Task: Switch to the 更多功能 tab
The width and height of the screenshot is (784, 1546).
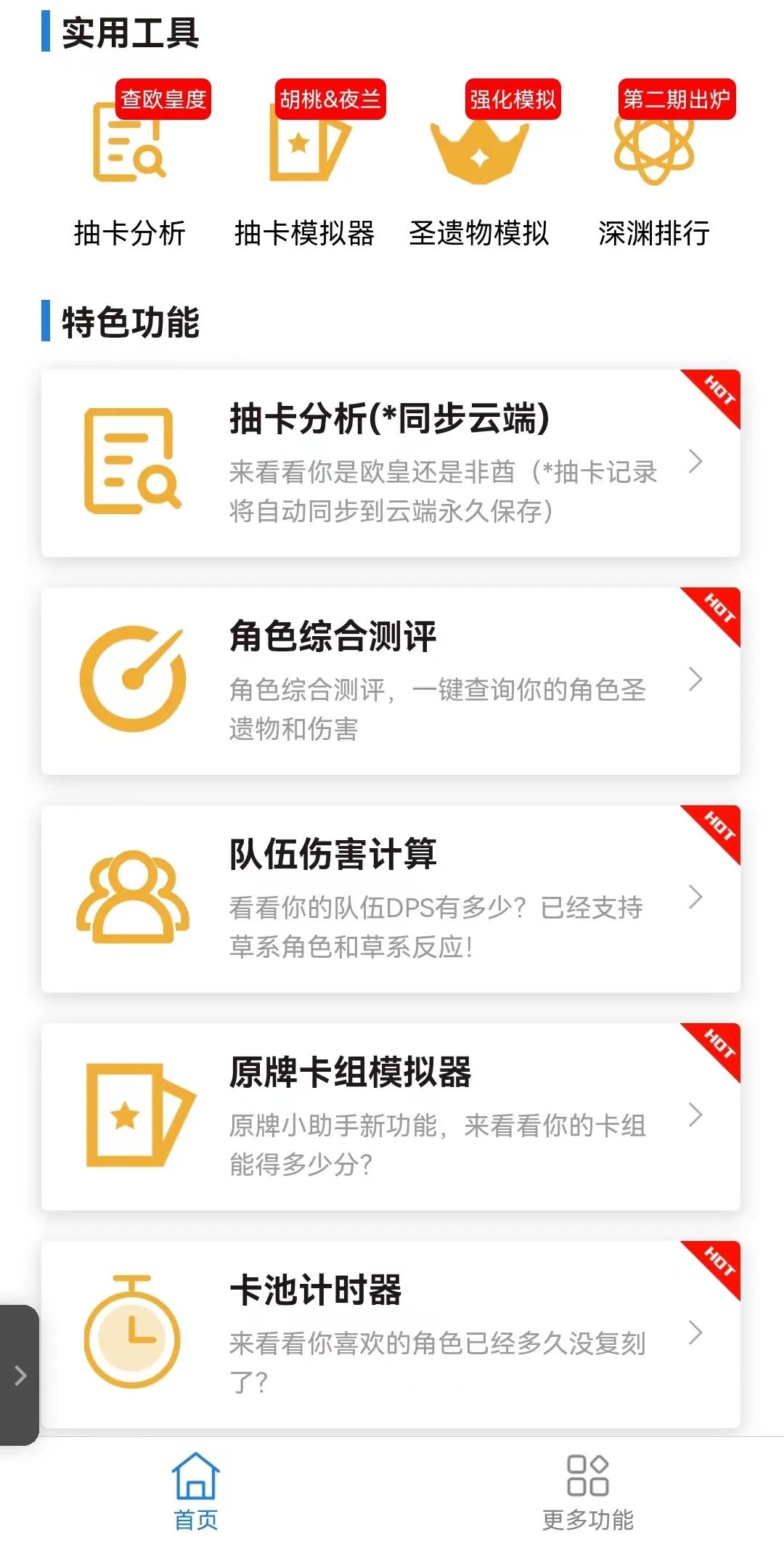Action: 587,1492
